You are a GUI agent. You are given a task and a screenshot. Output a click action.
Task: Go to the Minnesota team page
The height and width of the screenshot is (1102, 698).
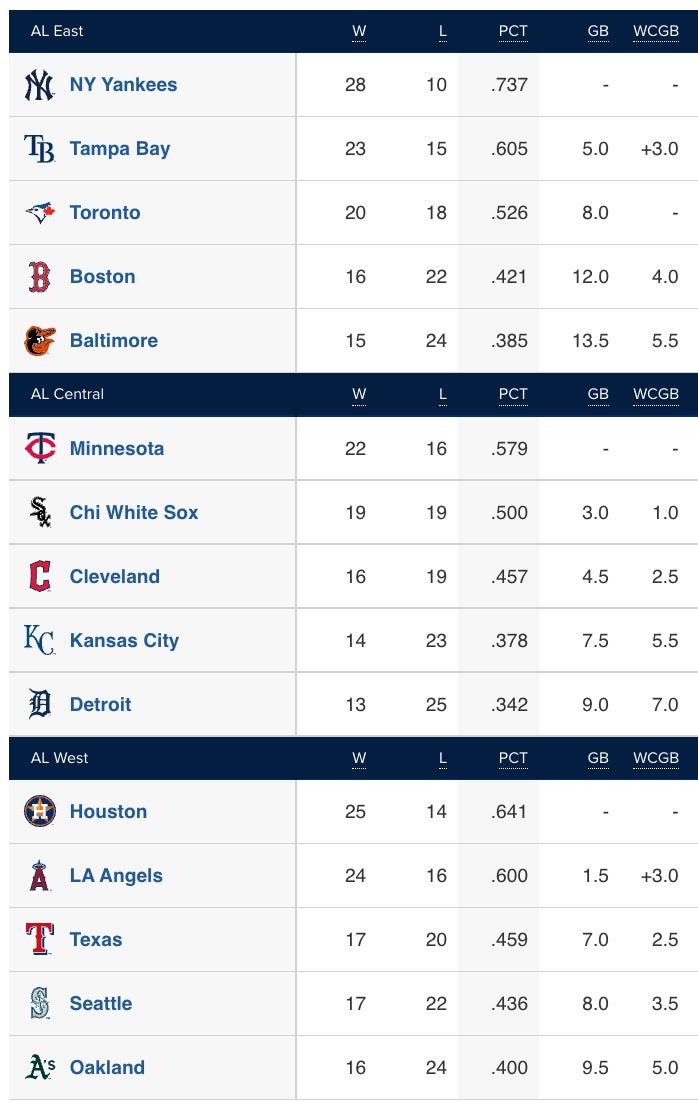click(116, 449)
